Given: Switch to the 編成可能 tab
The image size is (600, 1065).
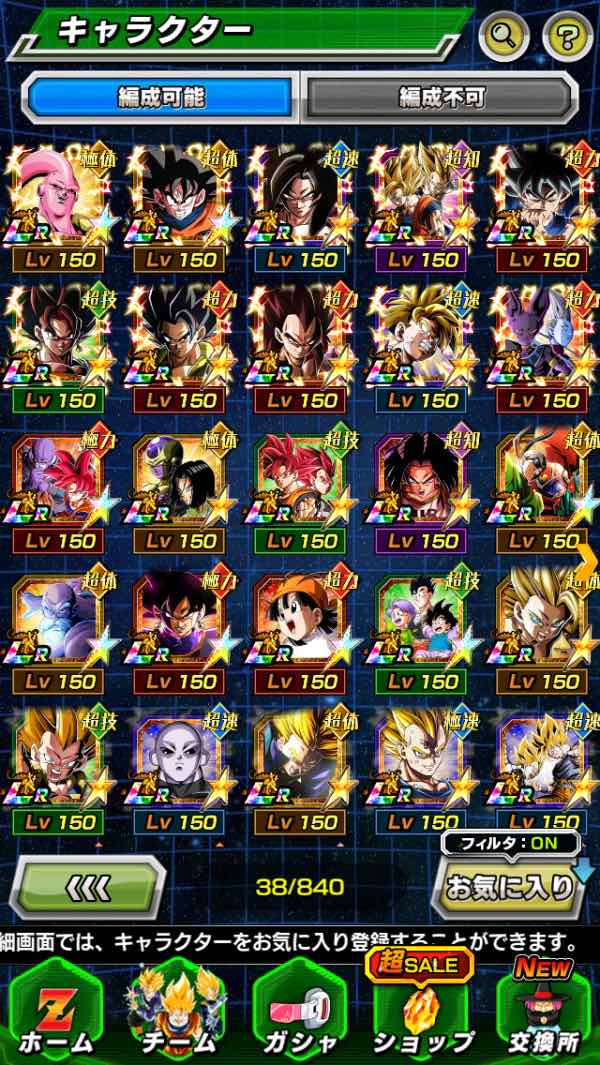Looking at the screenshot, I should 160,98.
